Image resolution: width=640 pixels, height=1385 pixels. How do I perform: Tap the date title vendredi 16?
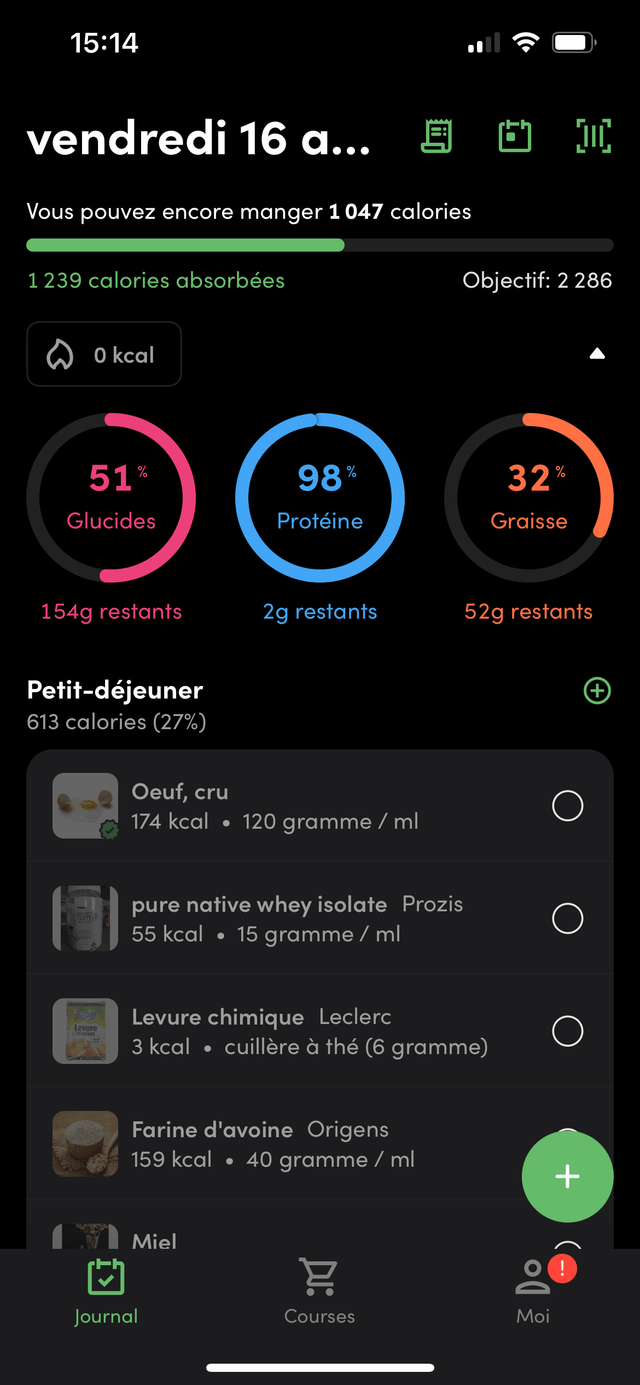click(198, 139)
